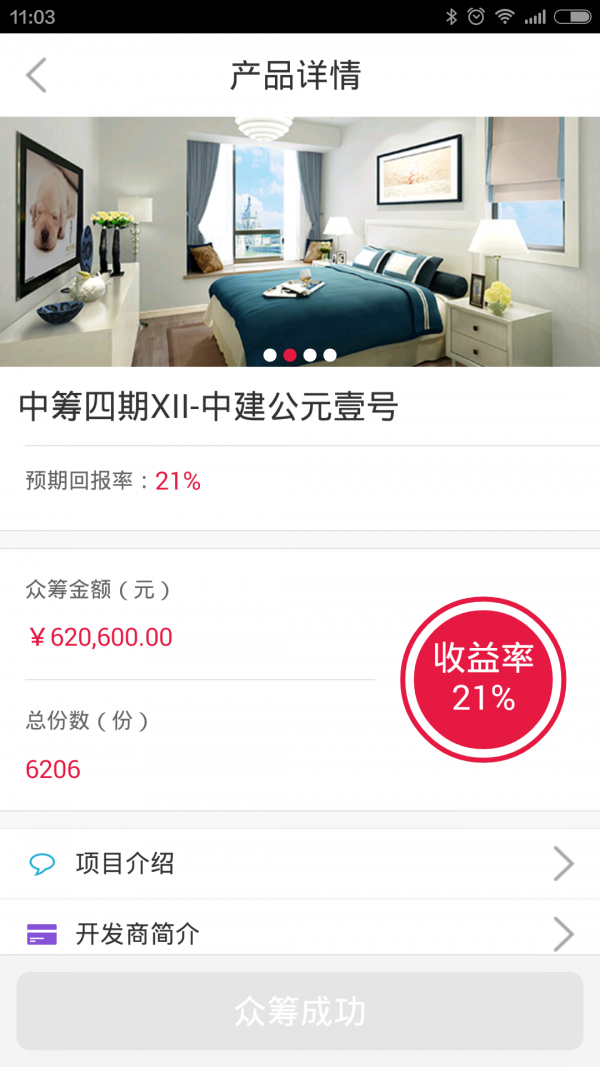This screenshot has width=600, height=1067.
Task: Open the 开发商简介 row
Action: 300,934
